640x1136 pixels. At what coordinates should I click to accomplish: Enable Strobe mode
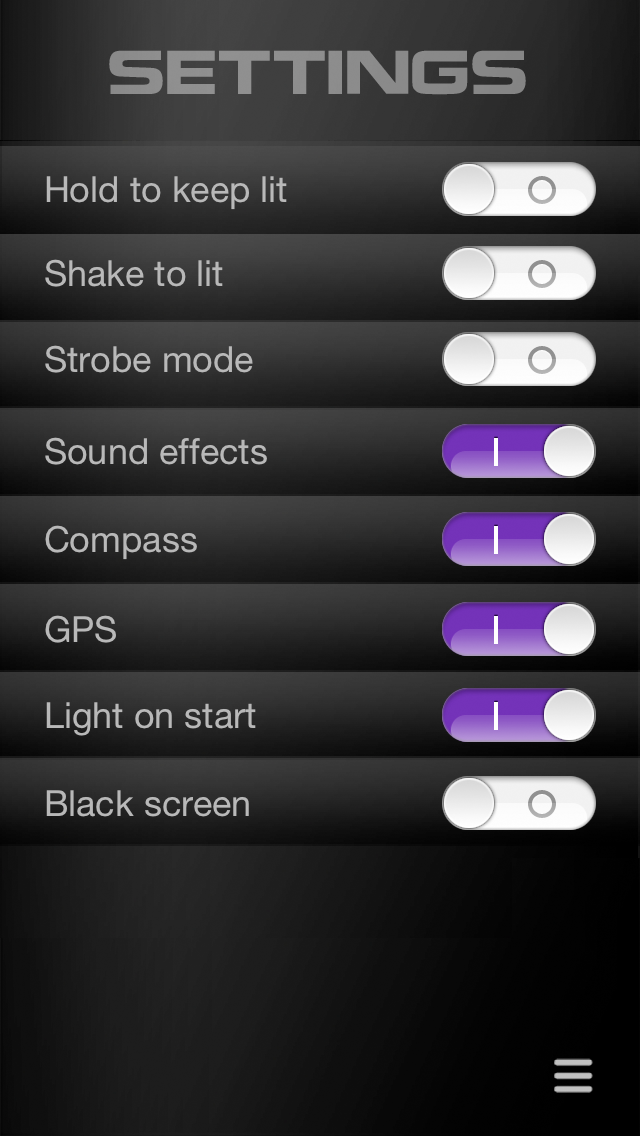pos(519,359)
